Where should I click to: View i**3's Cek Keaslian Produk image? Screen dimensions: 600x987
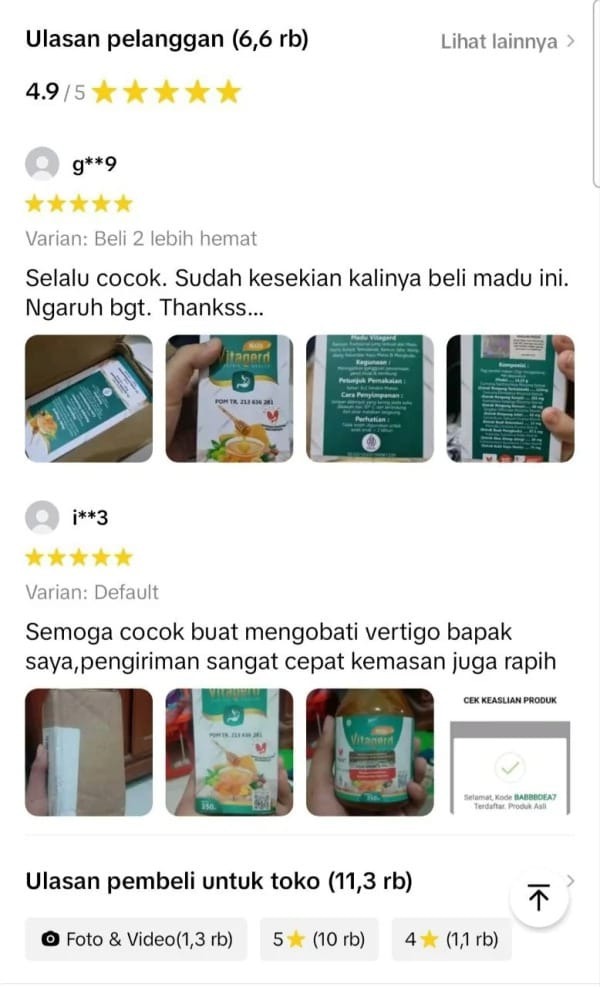[x=510, y=752]
